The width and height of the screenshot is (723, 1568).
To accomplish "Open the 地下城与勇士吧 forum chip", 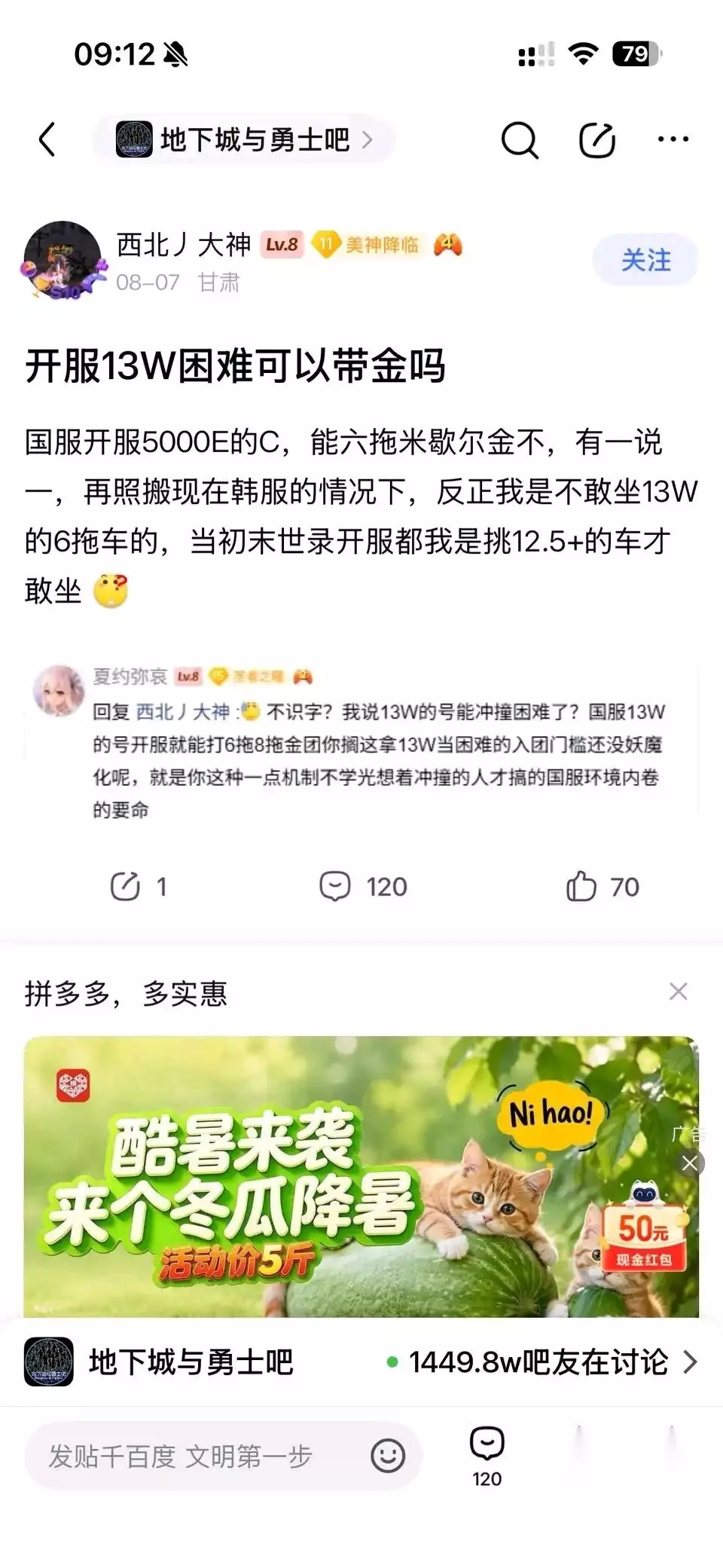I will point(245,139).
